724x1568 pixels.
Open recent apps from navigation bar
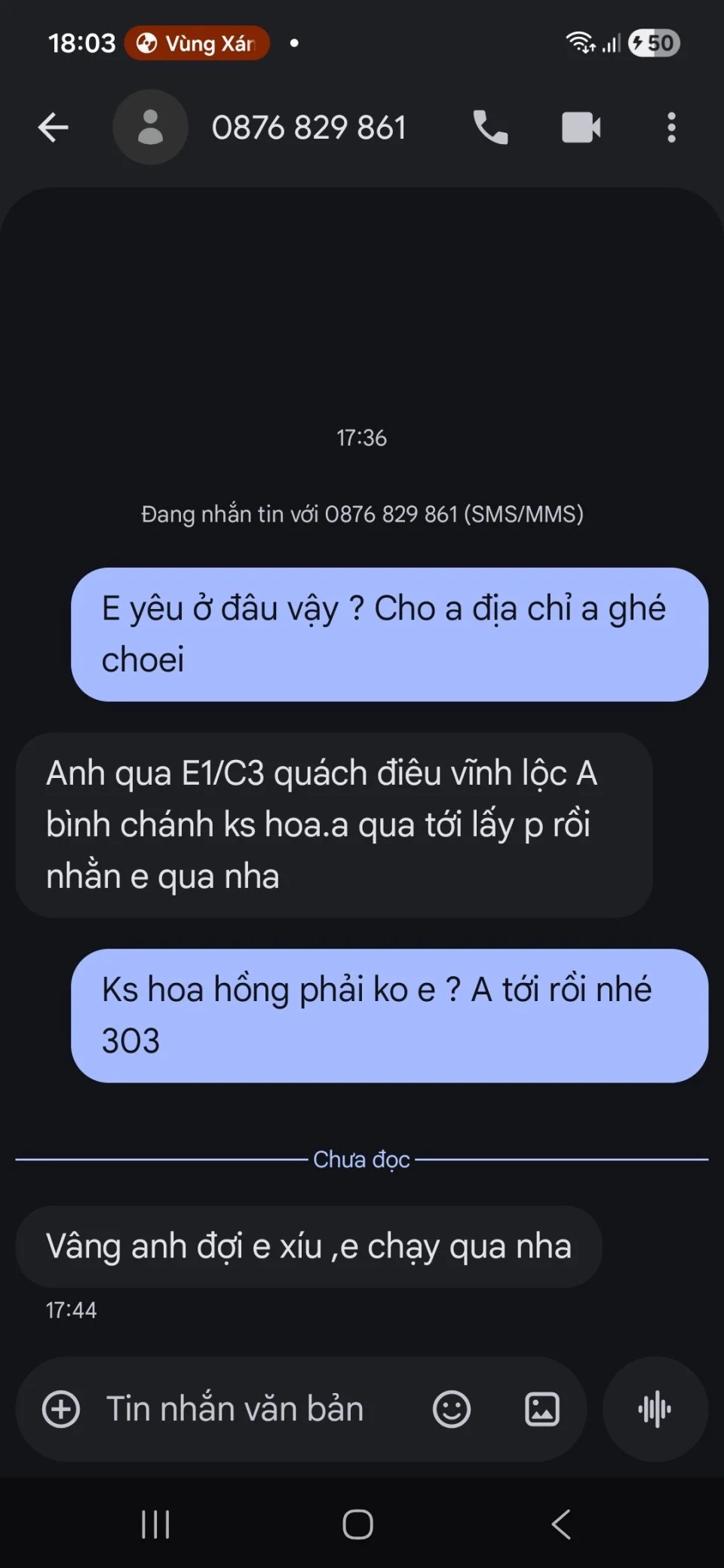[155, 1524]
